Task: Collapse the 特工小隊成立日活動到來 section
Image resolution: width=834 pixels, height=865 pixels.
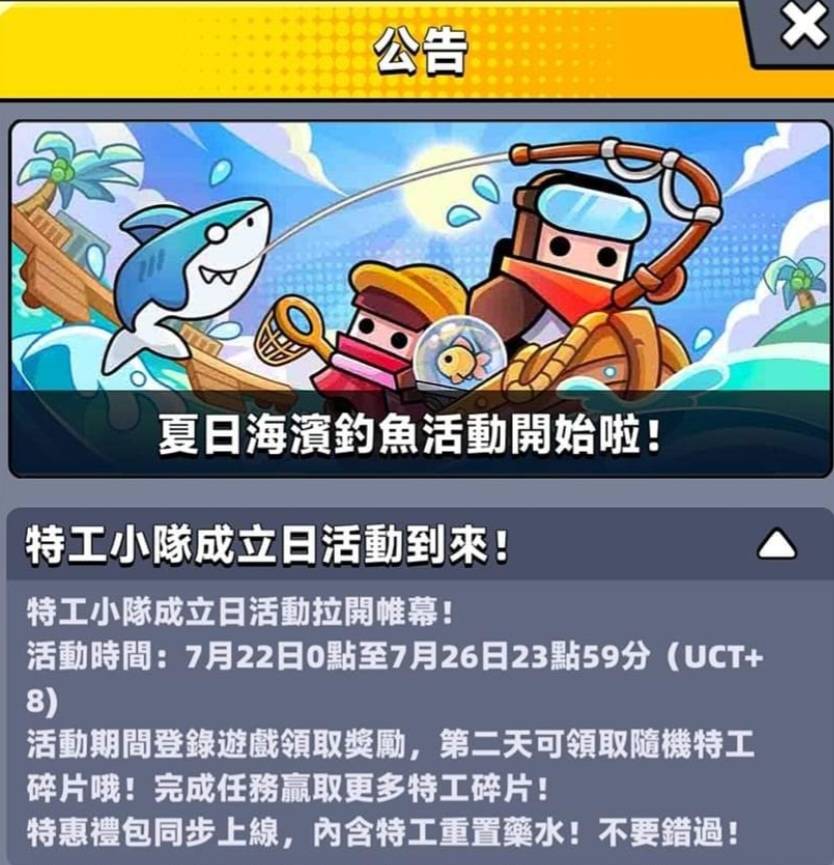Action: click(x=776, y=545)
